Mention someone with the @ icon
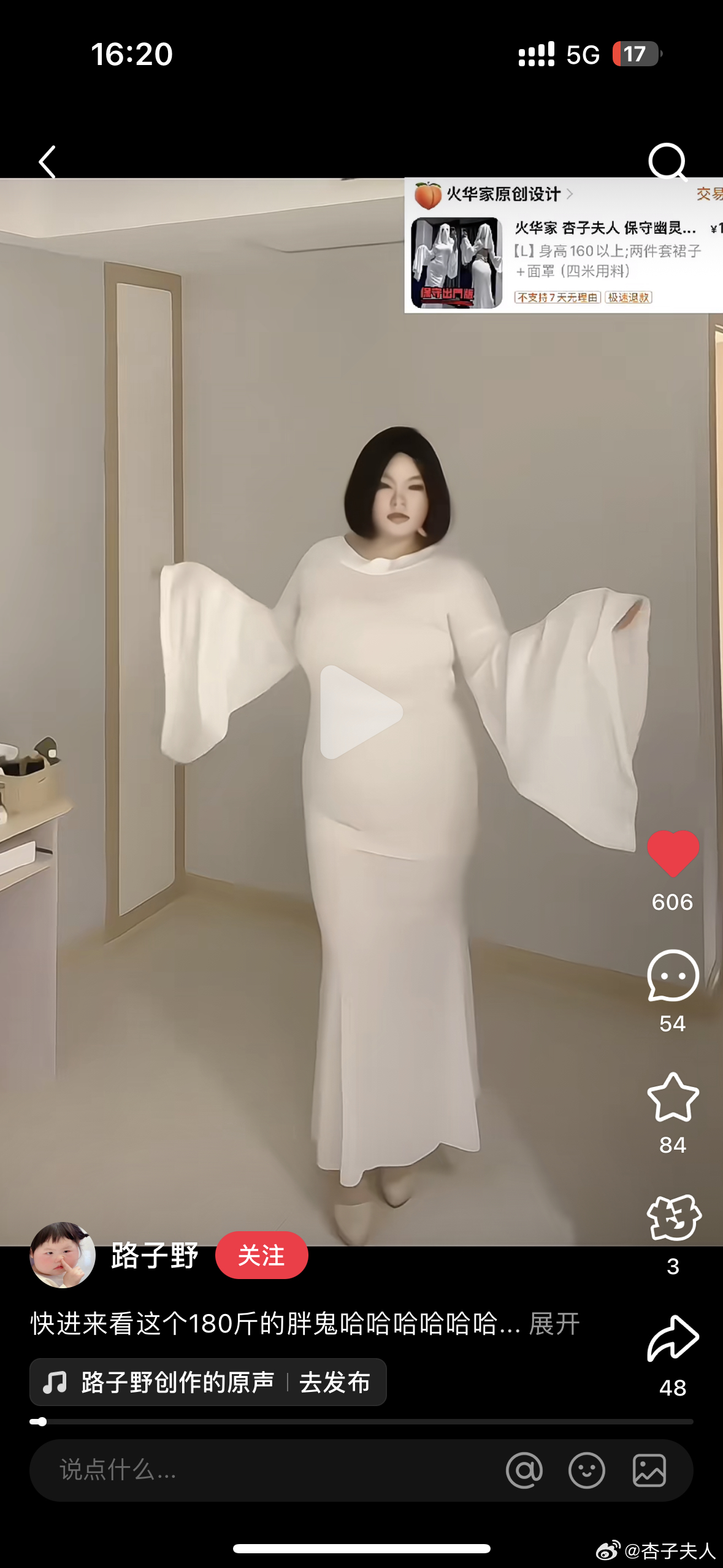Viewport: 723px width, 1568px height. [524, 1470]
